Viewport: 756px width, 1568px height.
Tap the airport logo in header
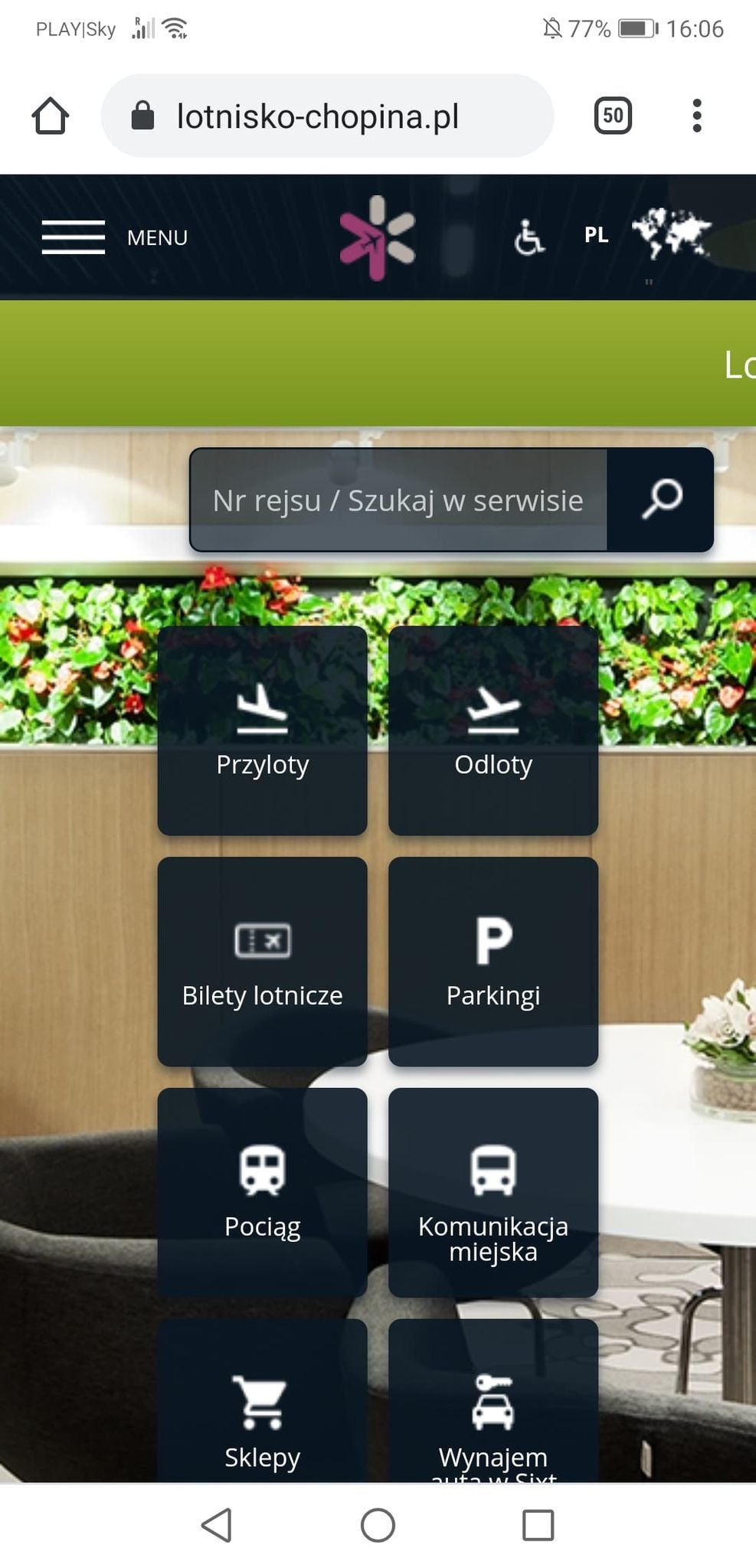coord(377,238)
